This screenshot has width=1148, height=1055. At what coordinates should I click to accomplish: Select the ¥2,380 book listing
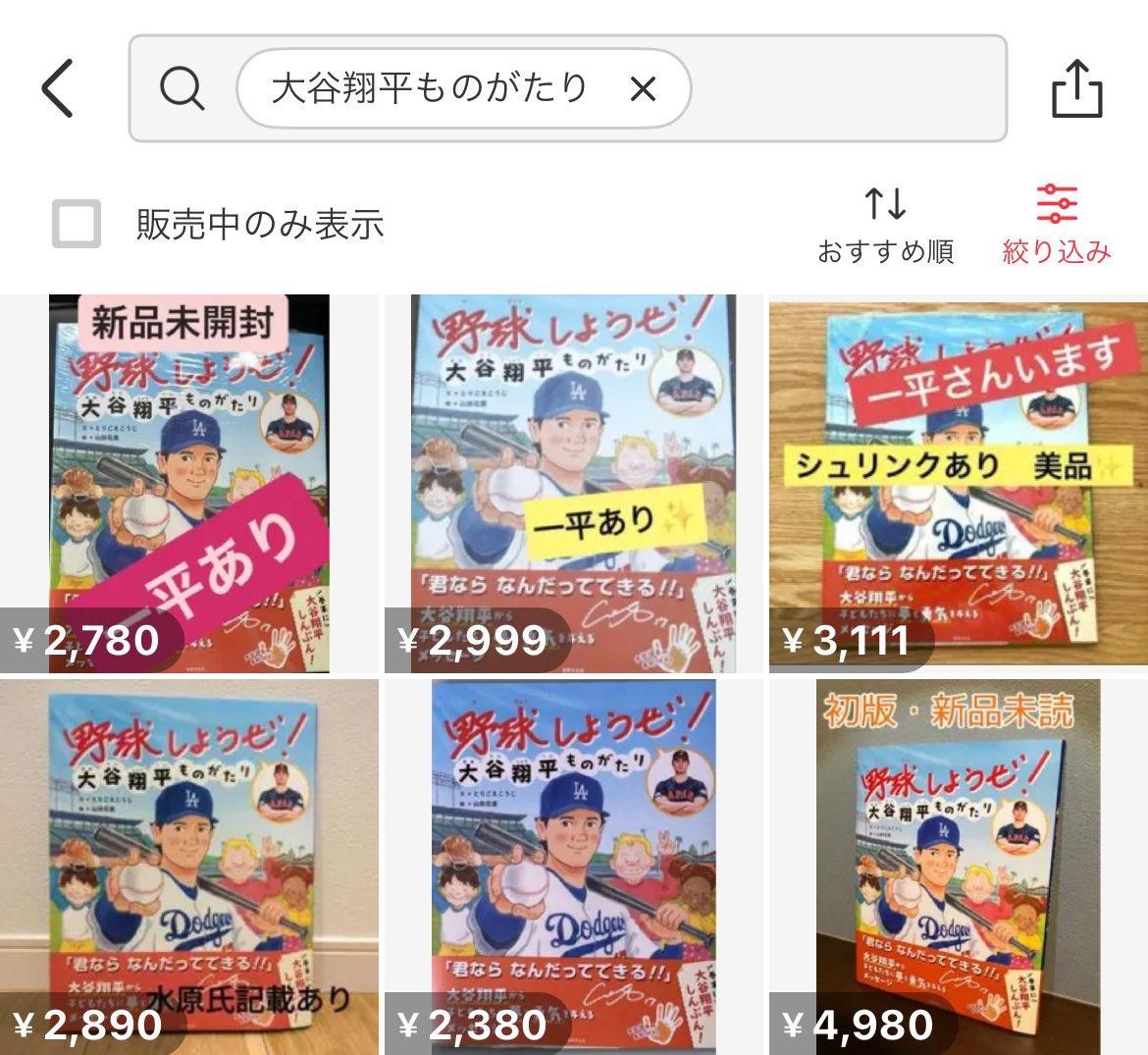pyautogui.click(x=573, y=866)
